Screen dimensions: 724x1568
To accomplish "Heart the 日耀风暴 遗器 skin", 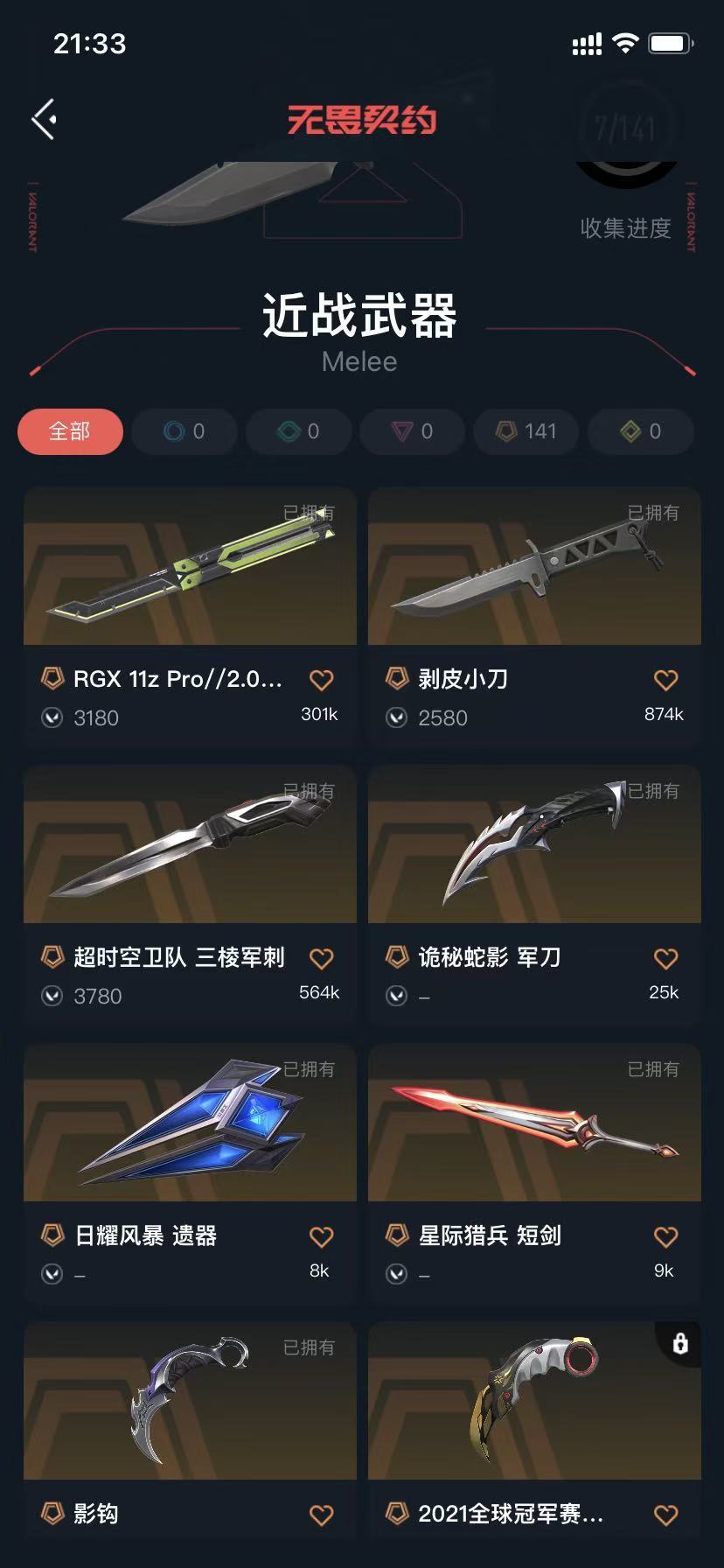I will click(x=322, y=1237).
